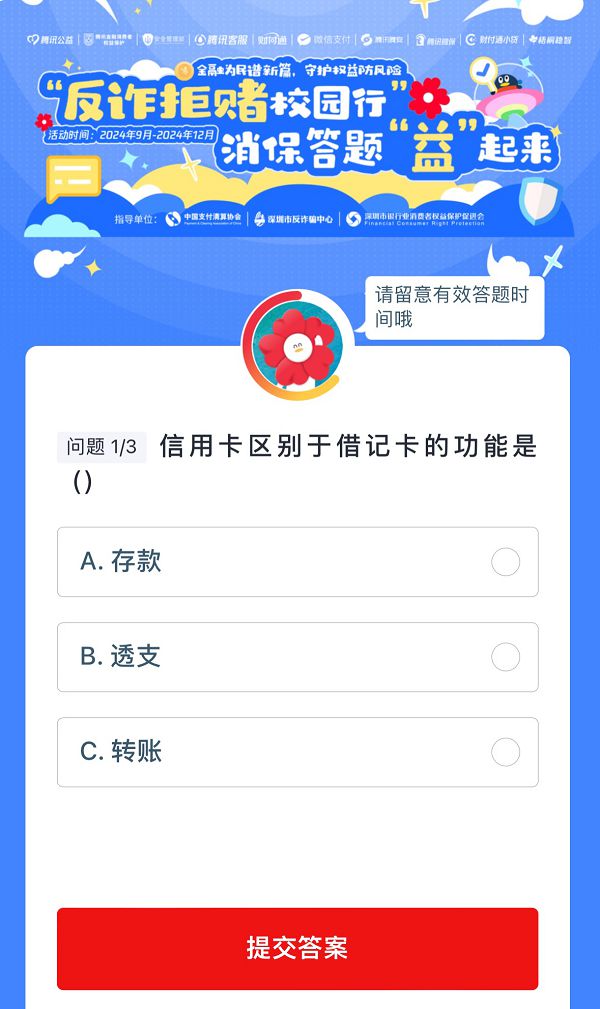
Task: Submit answer with 提交答案 button
Action: [297, 948]
